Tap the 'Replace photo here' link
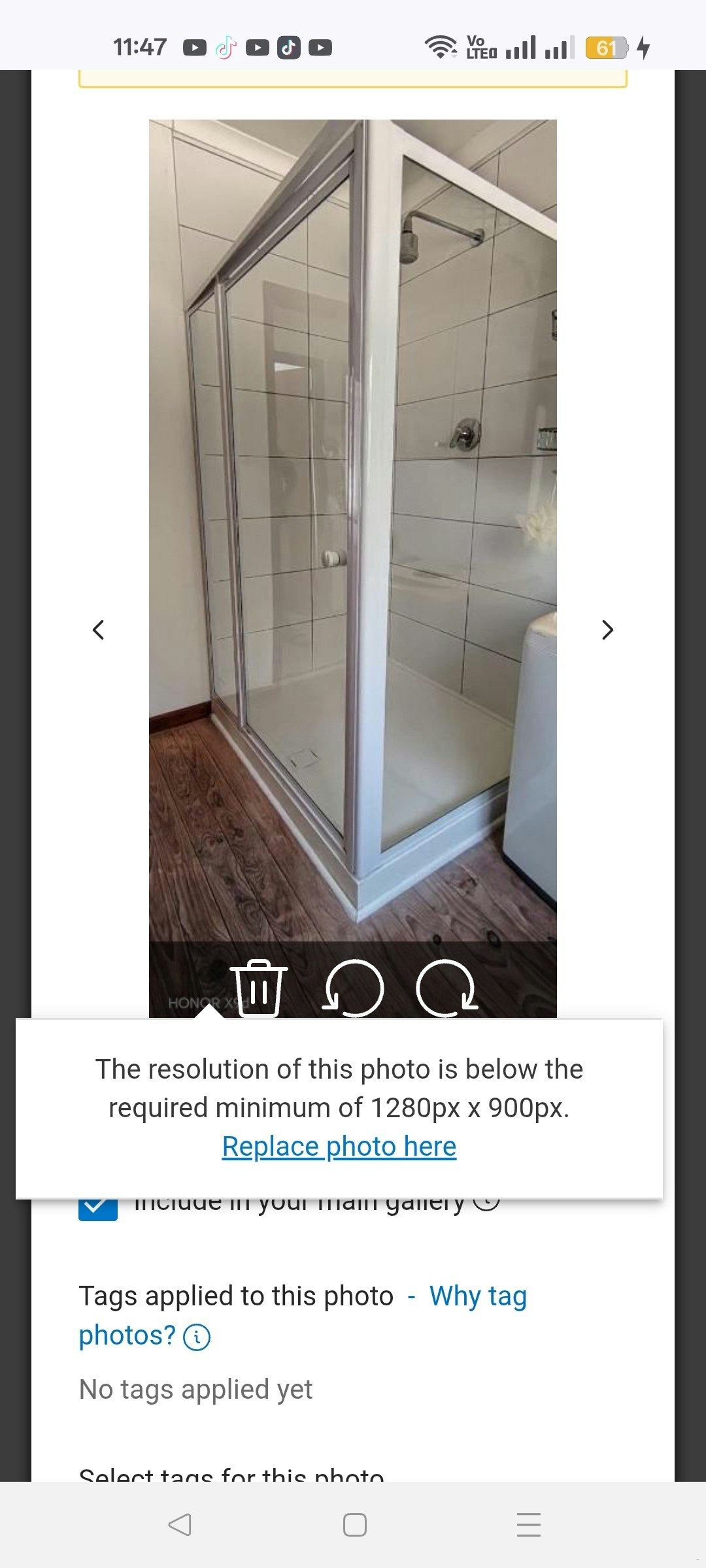Screen dimensions: 706x1568 pos(339,1147)
